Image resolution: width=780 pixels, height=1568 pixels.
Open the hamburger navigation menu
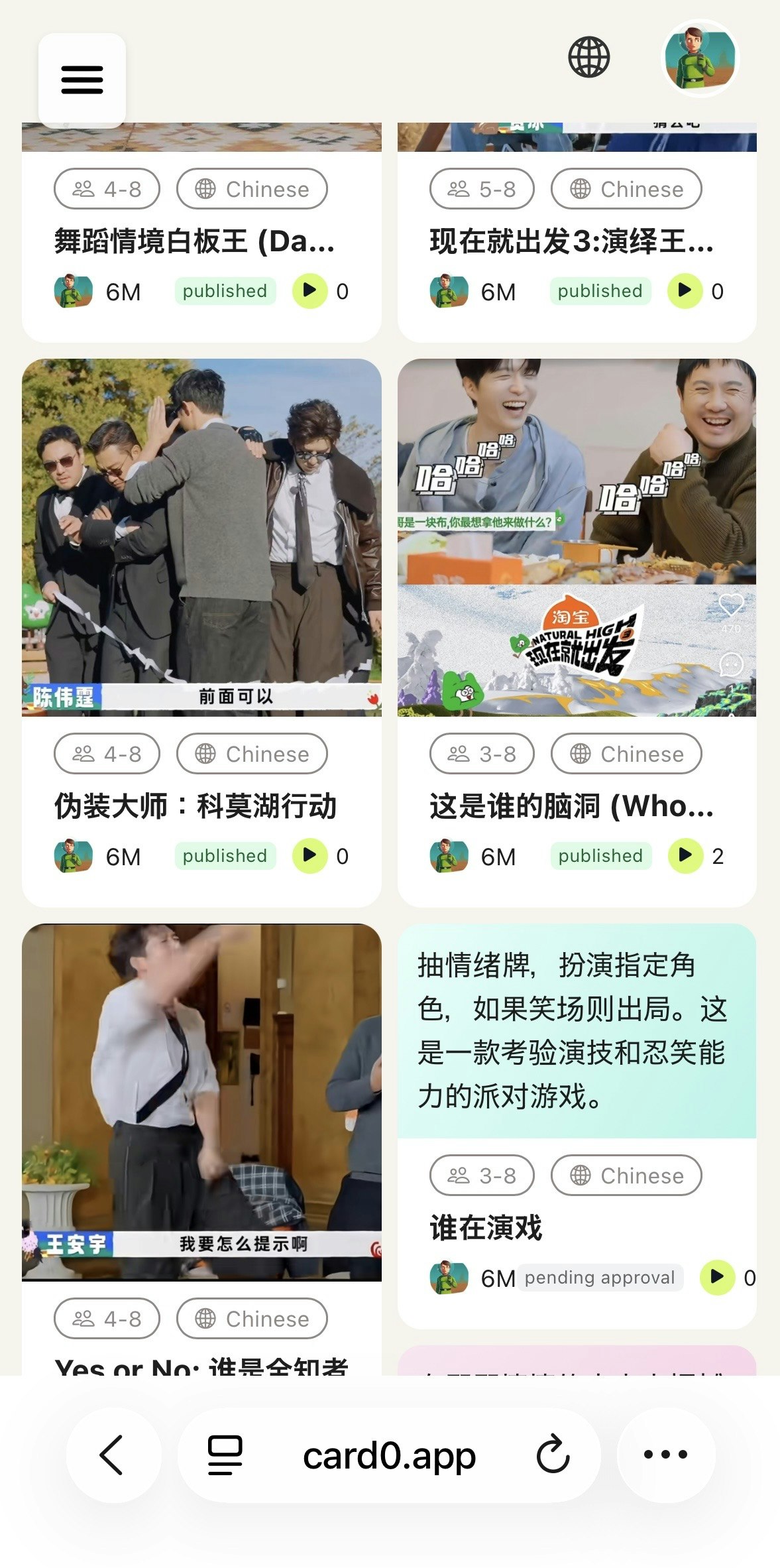point(82,79)
